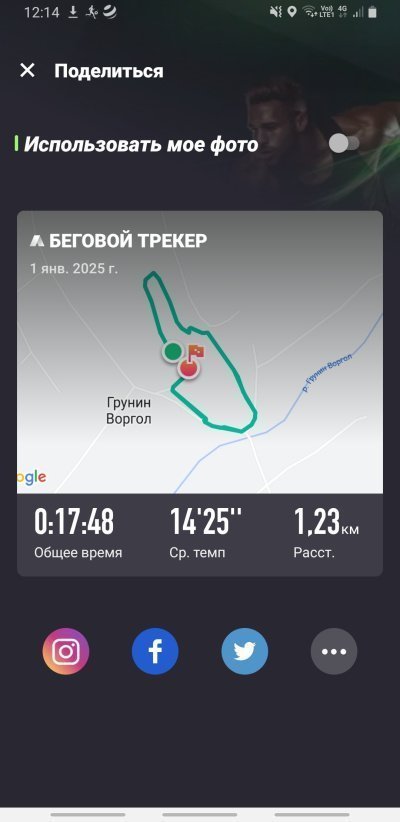The image size is (400, 822).
Task: Close the Поделиться share screen
Action: click(27, 71)
